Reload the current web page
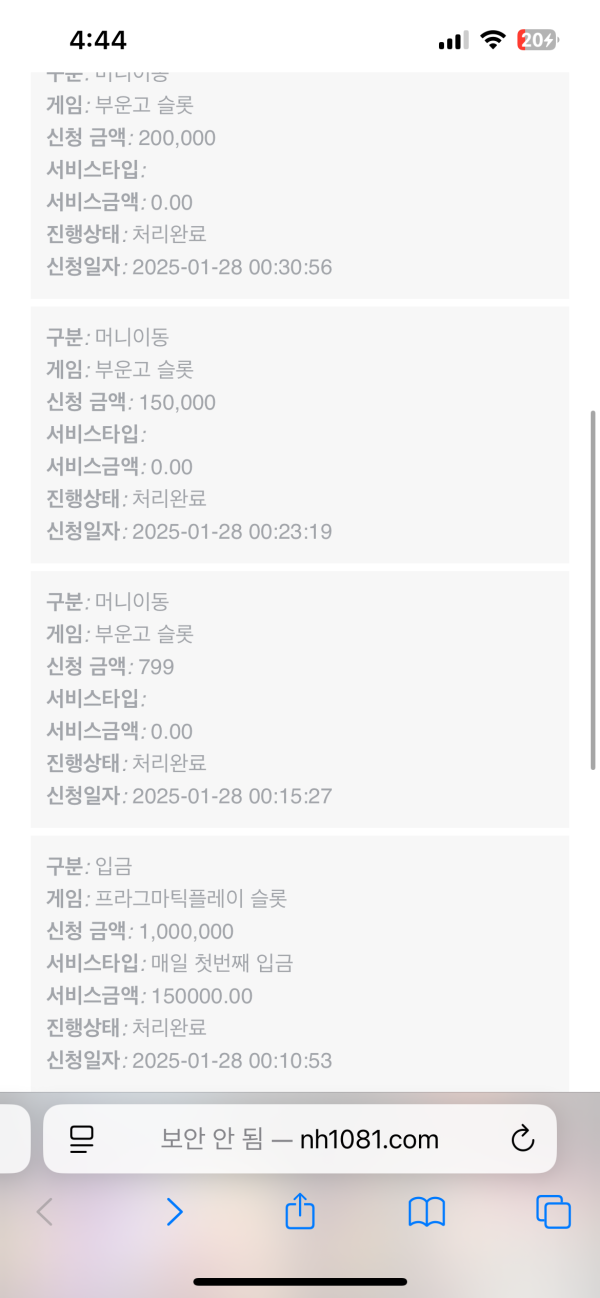The image size is (600, 1298). click(x=522, y=1138)
